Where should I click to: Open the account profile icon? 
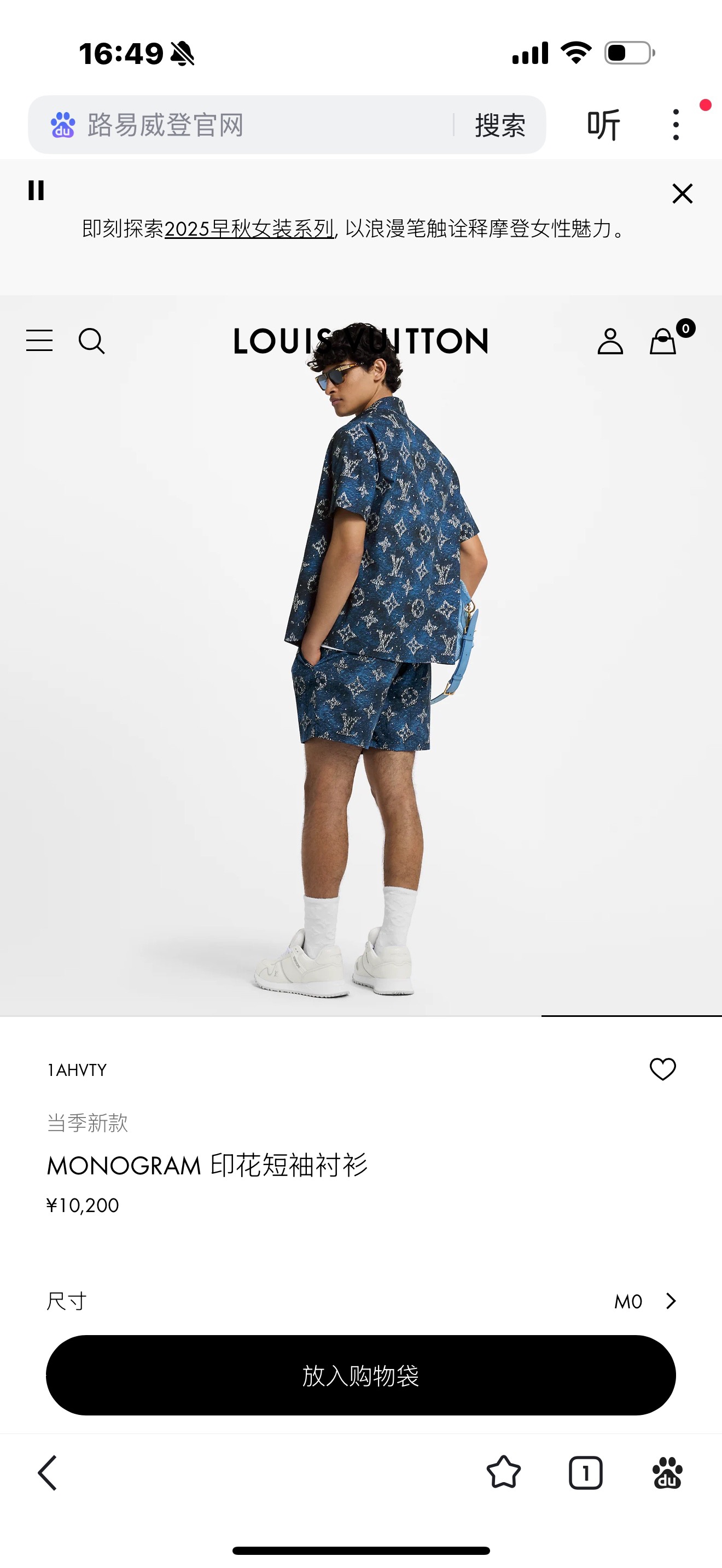610,341
